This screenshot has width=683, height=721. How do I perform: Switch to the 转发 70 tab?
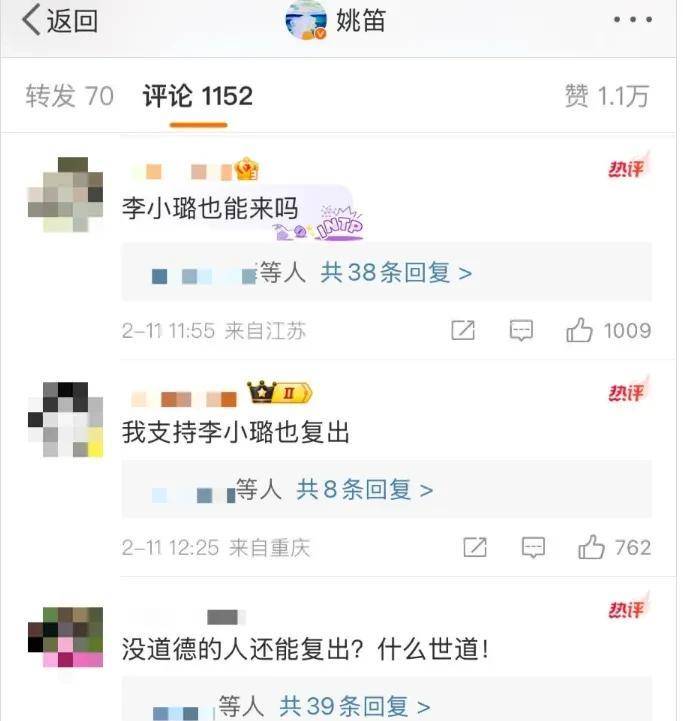(69, 96)
